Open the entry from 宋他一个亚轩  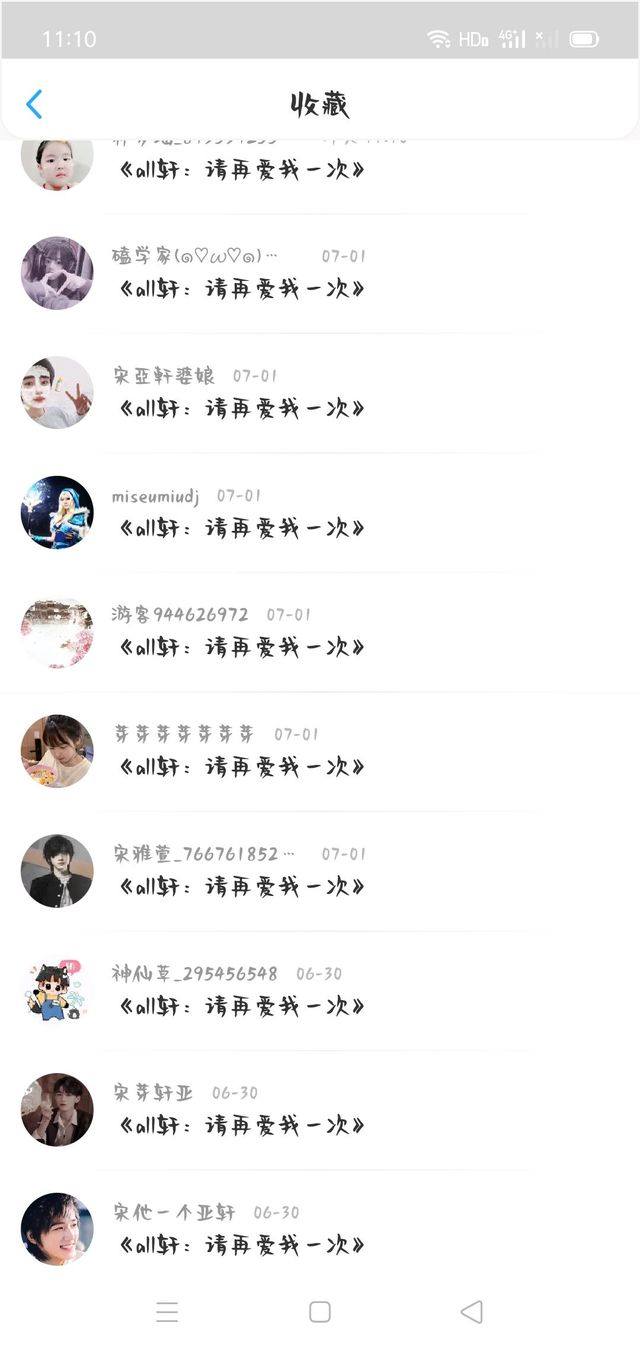240,1245
